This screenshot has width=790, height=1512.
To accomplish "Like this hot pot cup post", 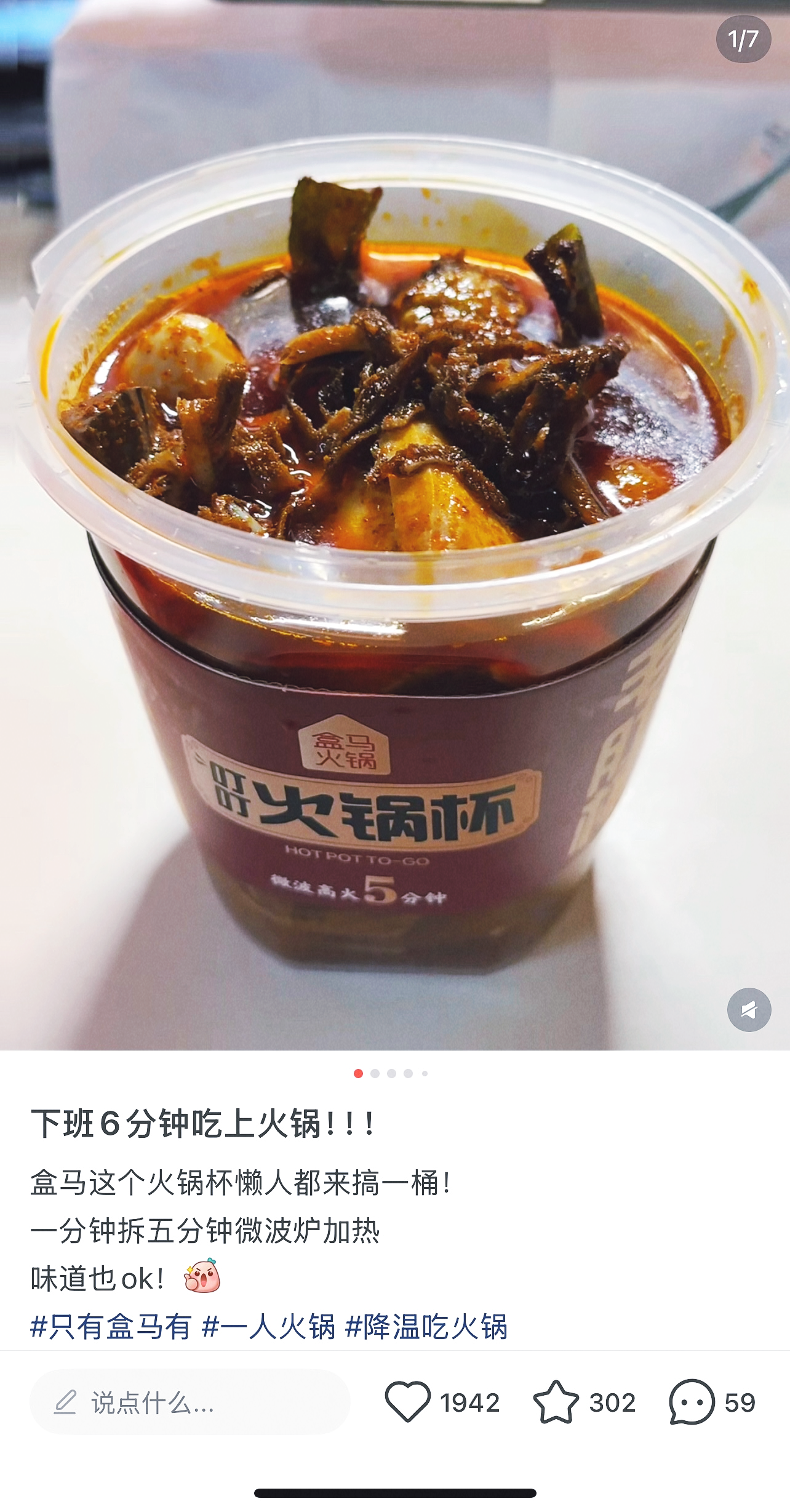I will pos(407,1402).
